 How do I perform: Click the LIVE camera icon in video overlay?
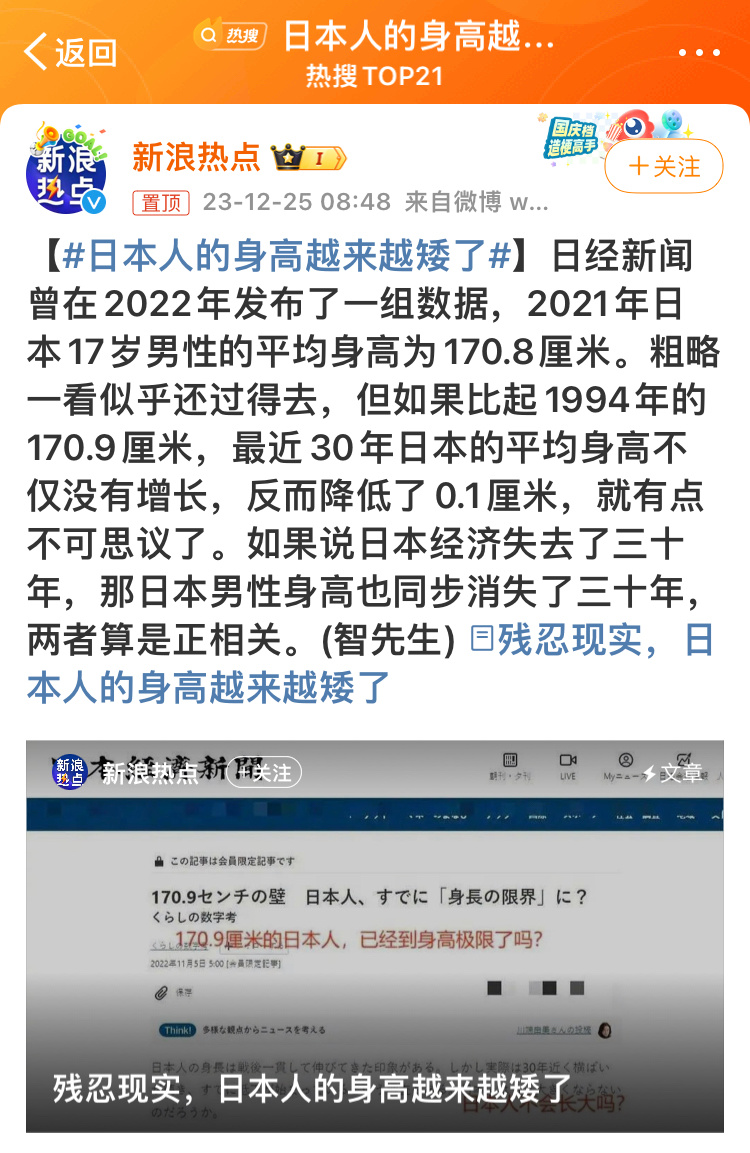(568, 760)
